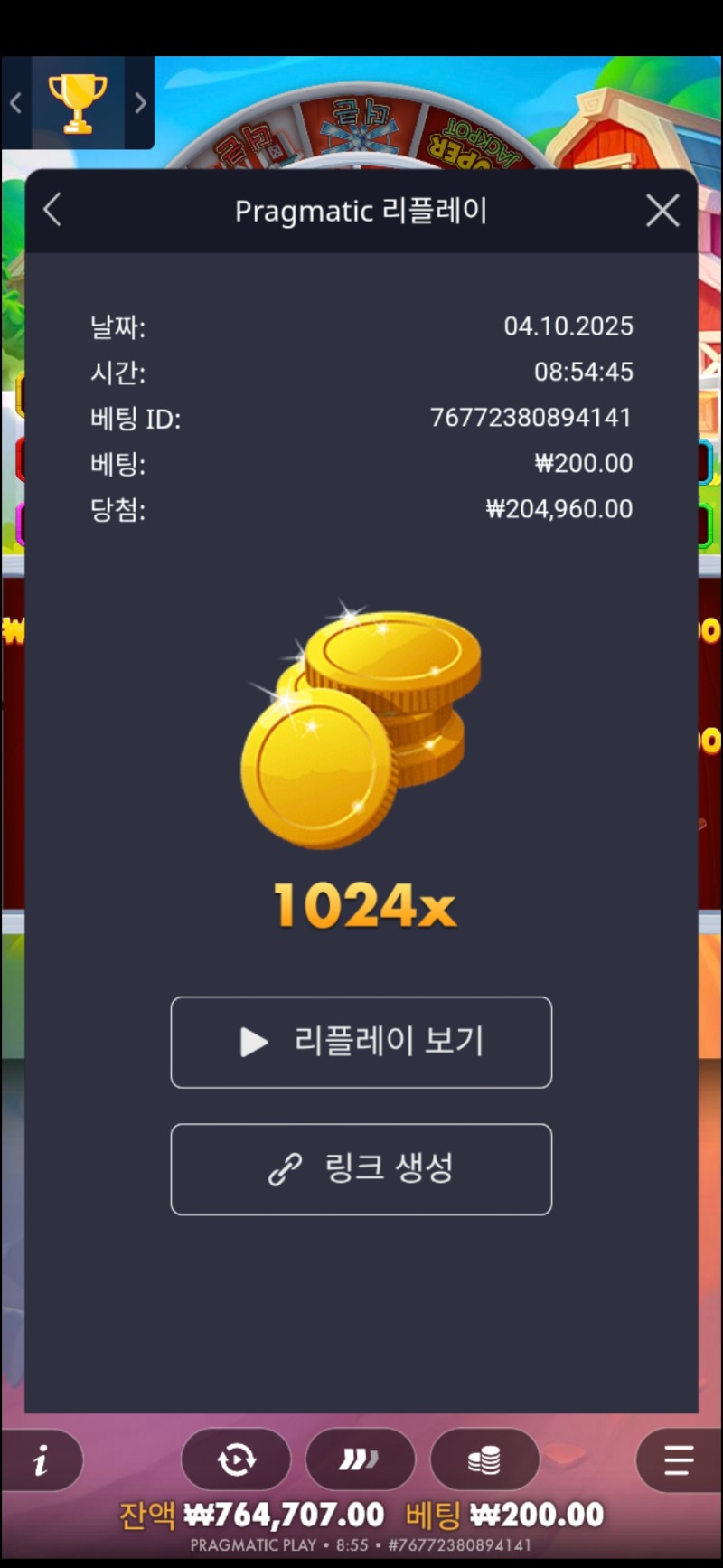Open the autoplay settings button
This screenshot has height=1568, width=723.
[x=236, y=1459]
